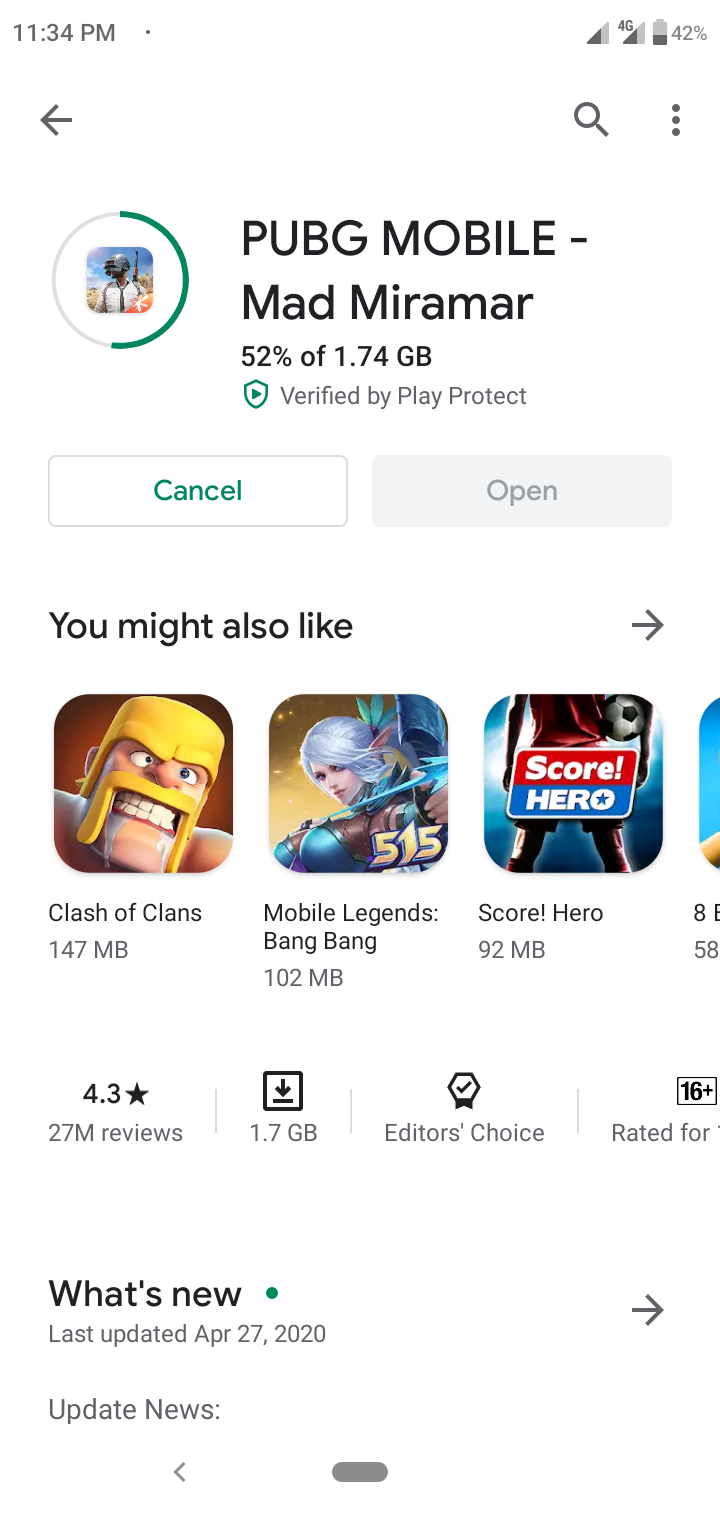Open the Score! Hero app card
The image size is (720, 1520).
[x=573, y=784]
